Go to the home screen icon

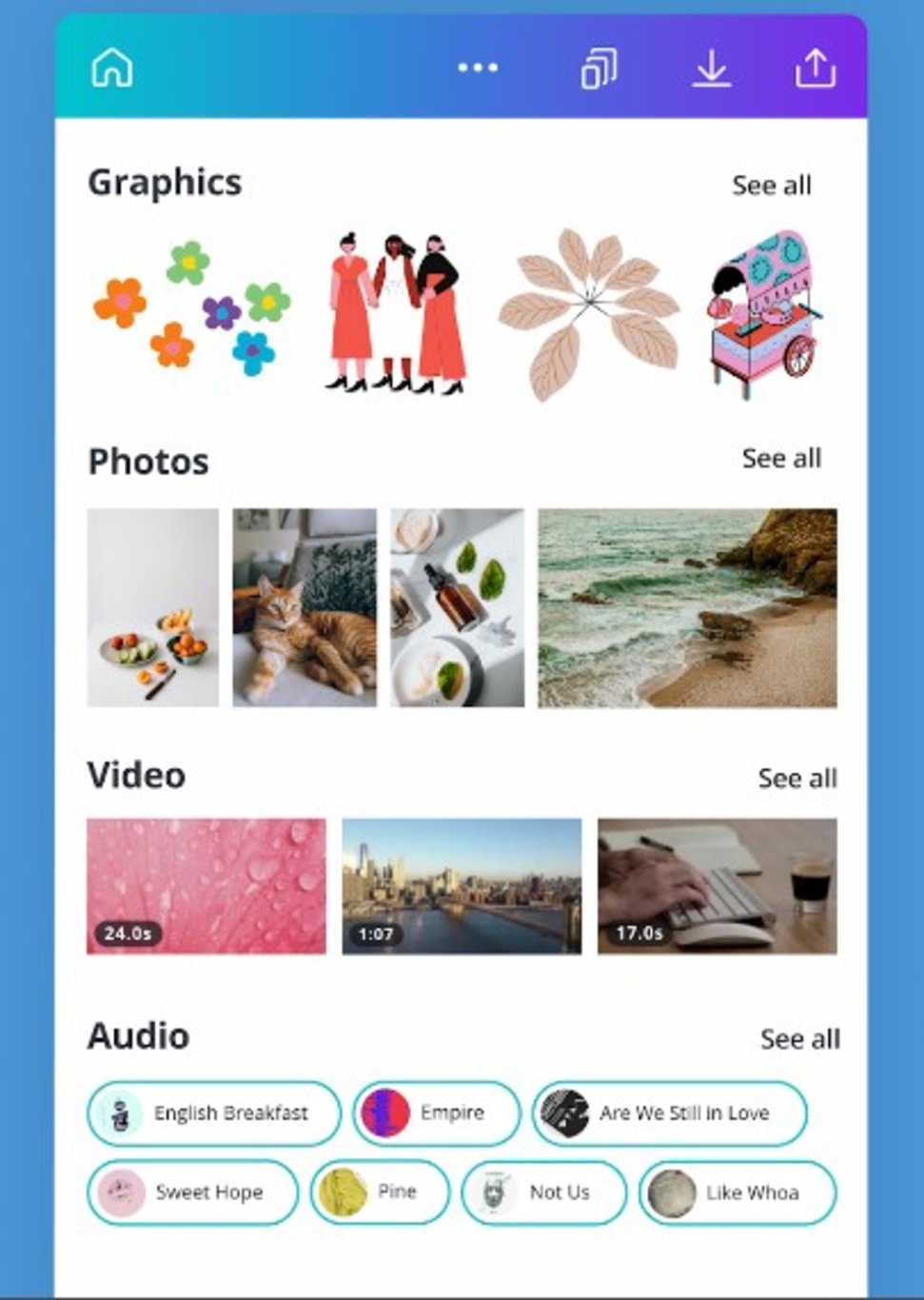(x=111, y=68)
